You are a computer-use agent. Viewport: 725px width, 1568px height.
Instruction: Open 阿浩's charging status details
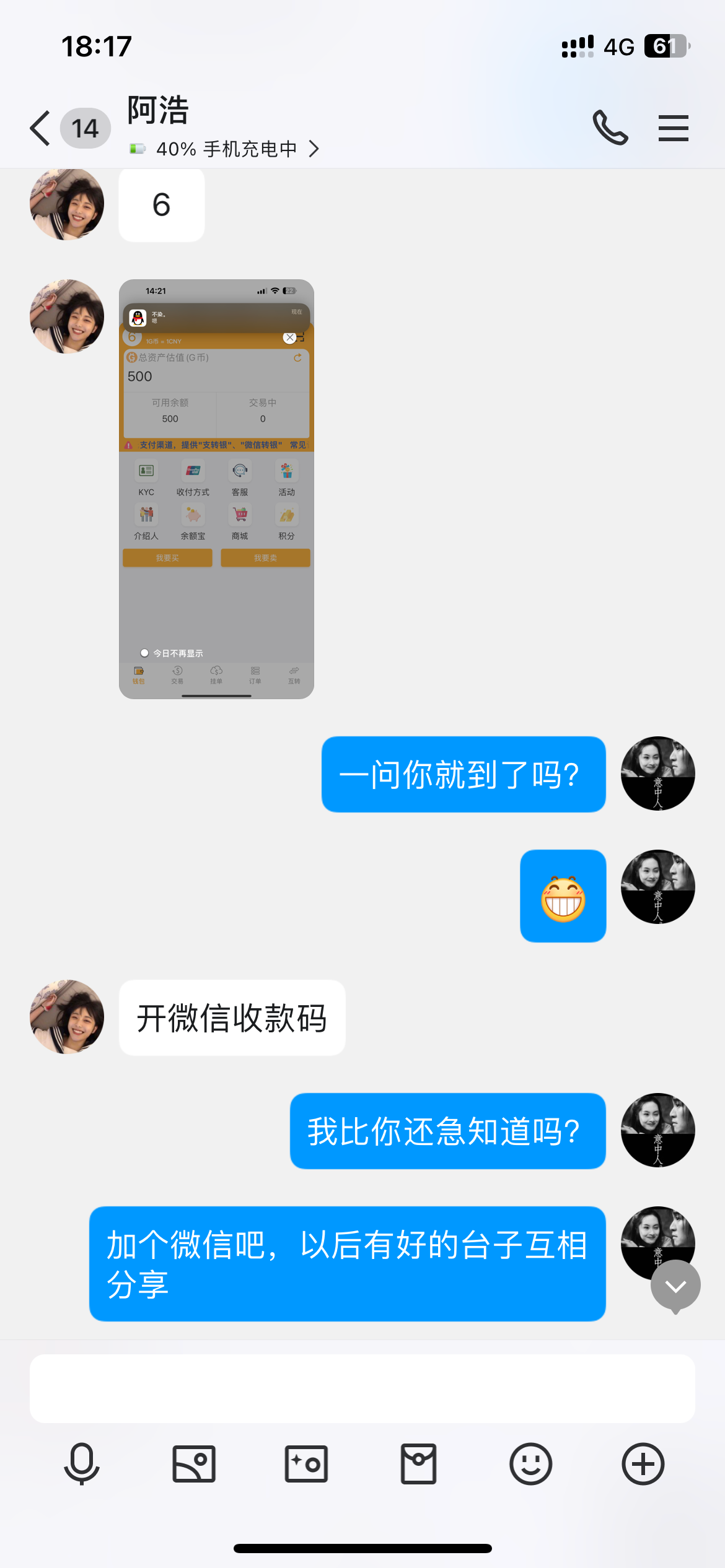tap(226, 149)
